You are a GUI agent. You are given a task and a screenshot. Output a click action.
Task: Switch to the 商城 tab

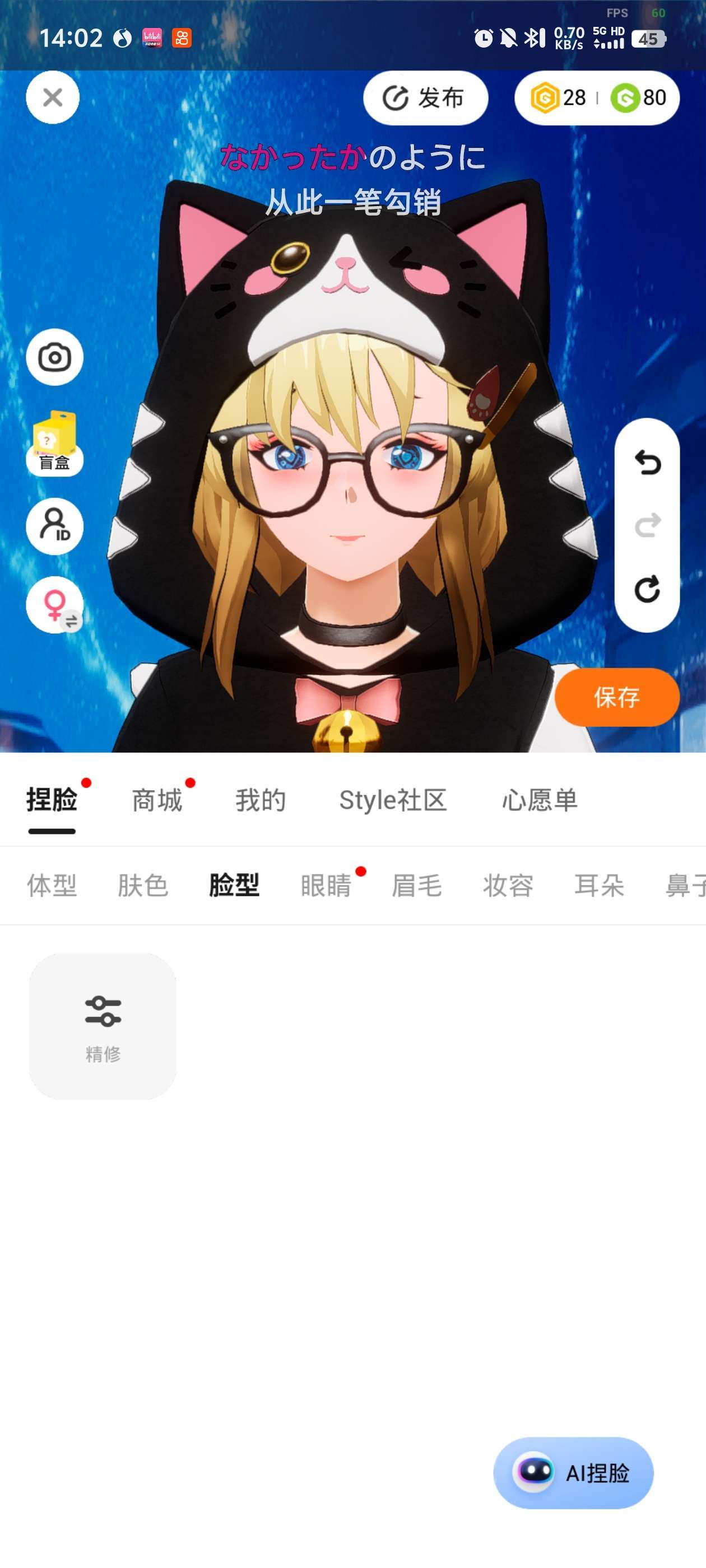pos(157,800)
